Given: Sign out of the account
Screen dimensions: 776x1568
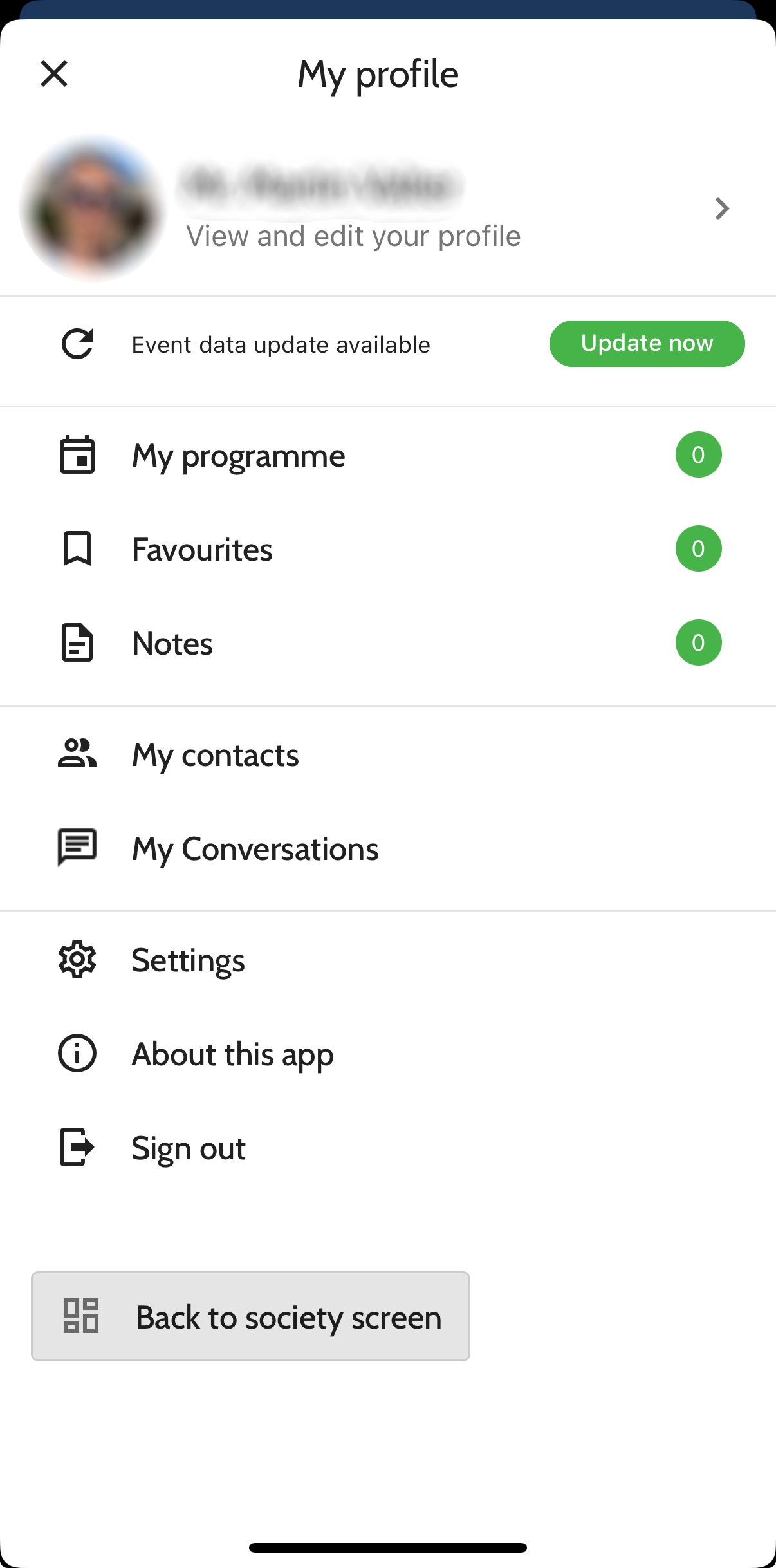Looking at the screenshot, I should (x=388, y=1148).
